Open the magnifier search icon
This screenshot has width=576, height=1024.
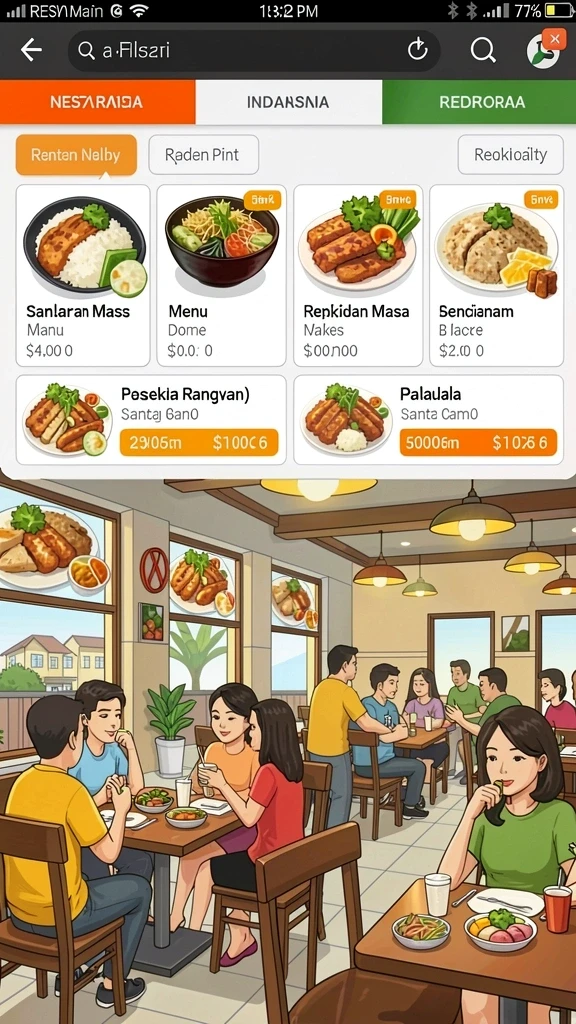pos(483,50)
